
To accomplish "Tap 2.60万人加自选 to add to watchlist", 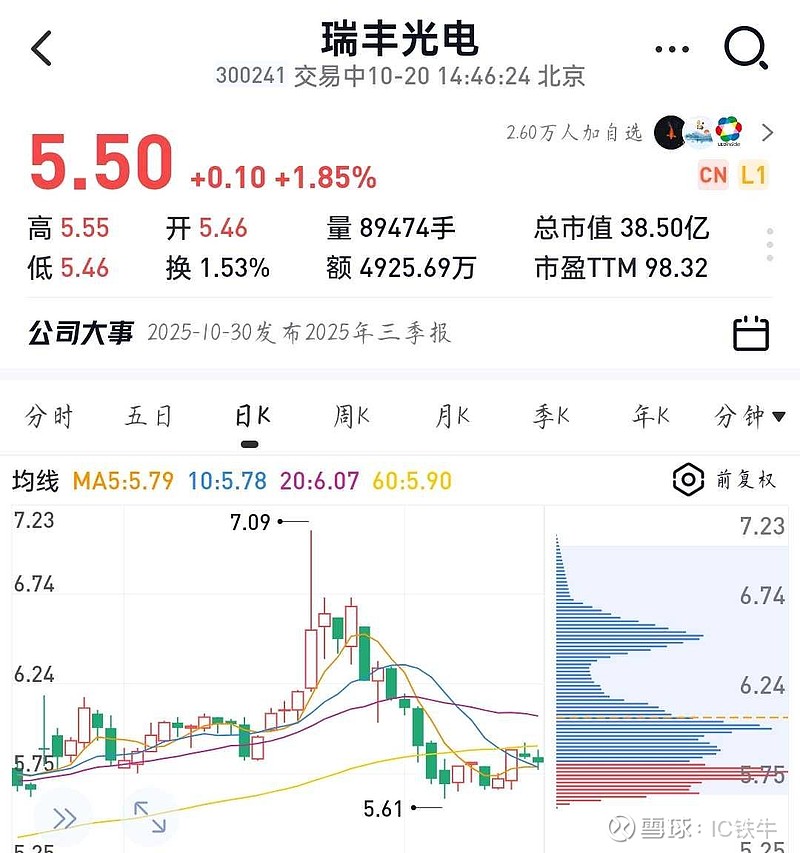I will click(x=575, y=134).
